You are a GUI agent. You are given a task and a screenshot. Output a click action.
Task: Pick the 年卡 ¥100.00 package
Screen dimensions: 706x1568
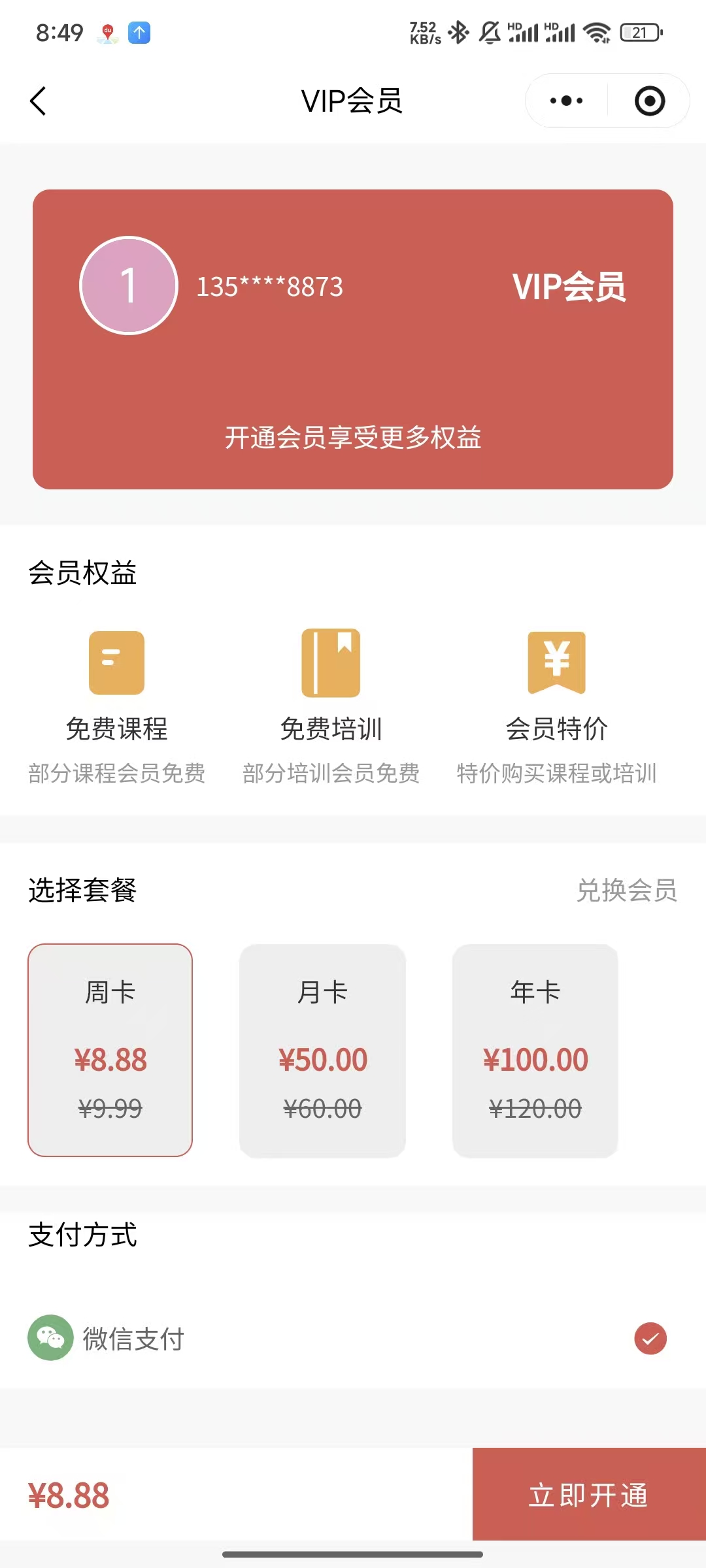pyautogui.click(x=535, y=1050)
